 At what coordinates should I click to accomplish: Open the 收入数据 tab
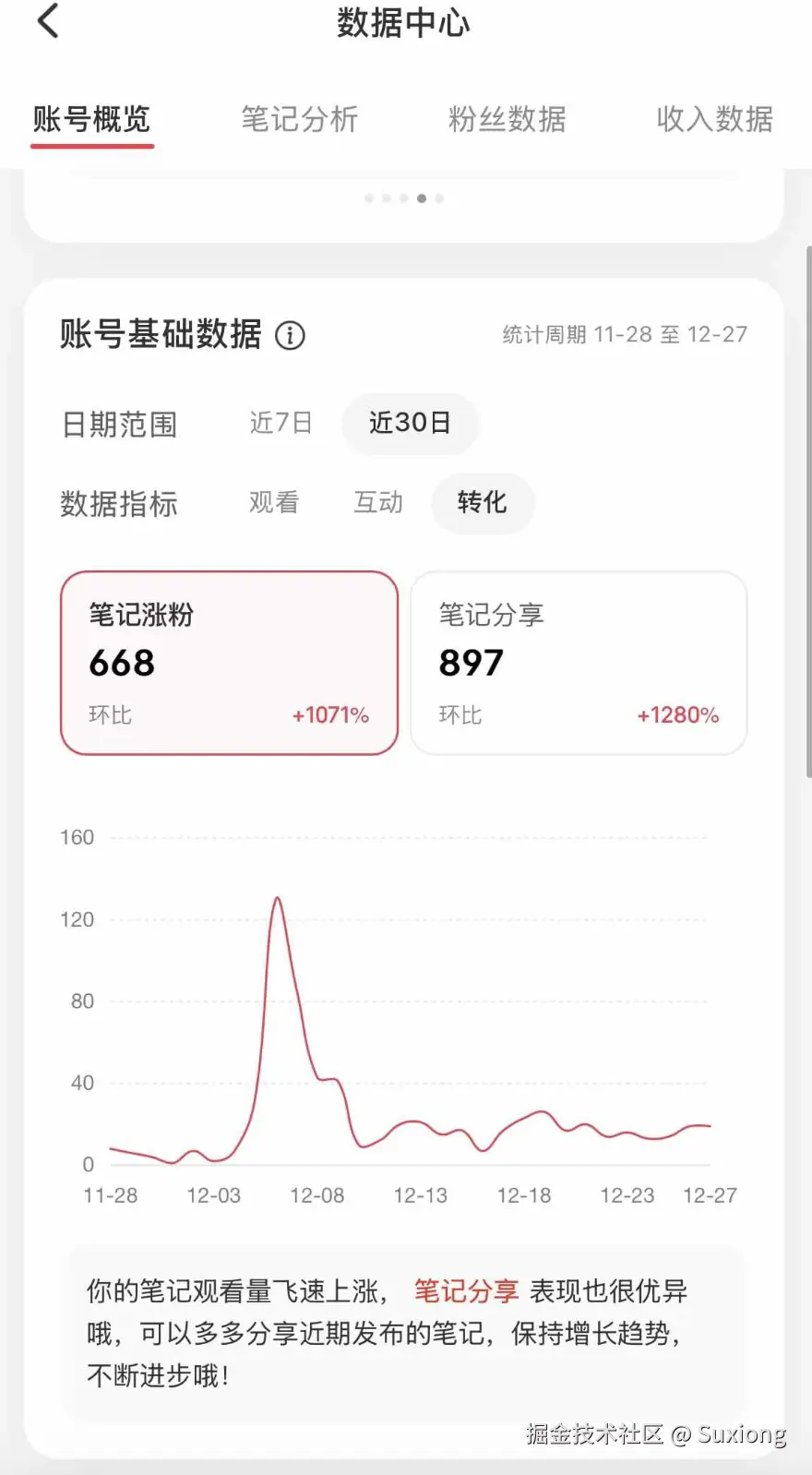tap(714, 119)
